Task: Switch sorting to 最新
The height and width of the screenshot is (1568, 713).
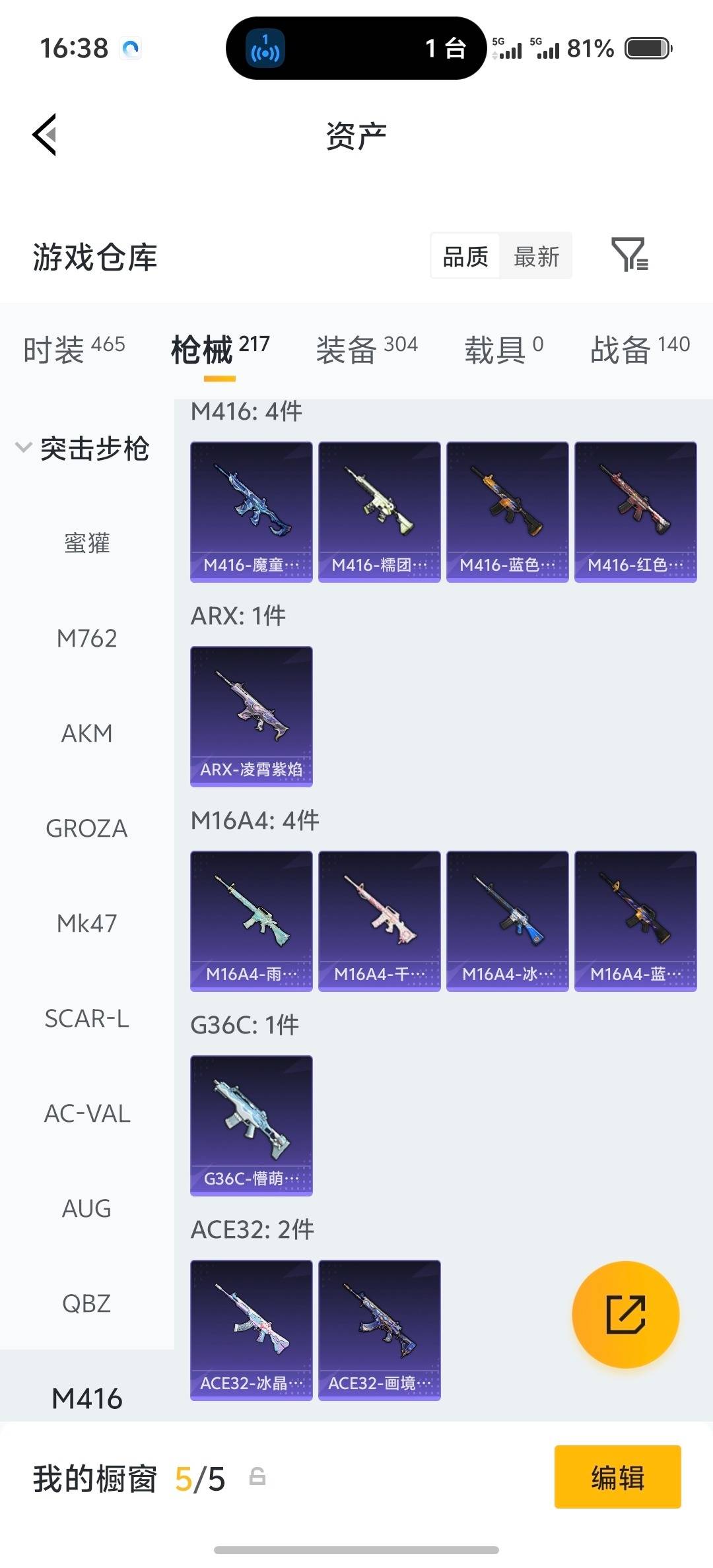Action: 536,256
